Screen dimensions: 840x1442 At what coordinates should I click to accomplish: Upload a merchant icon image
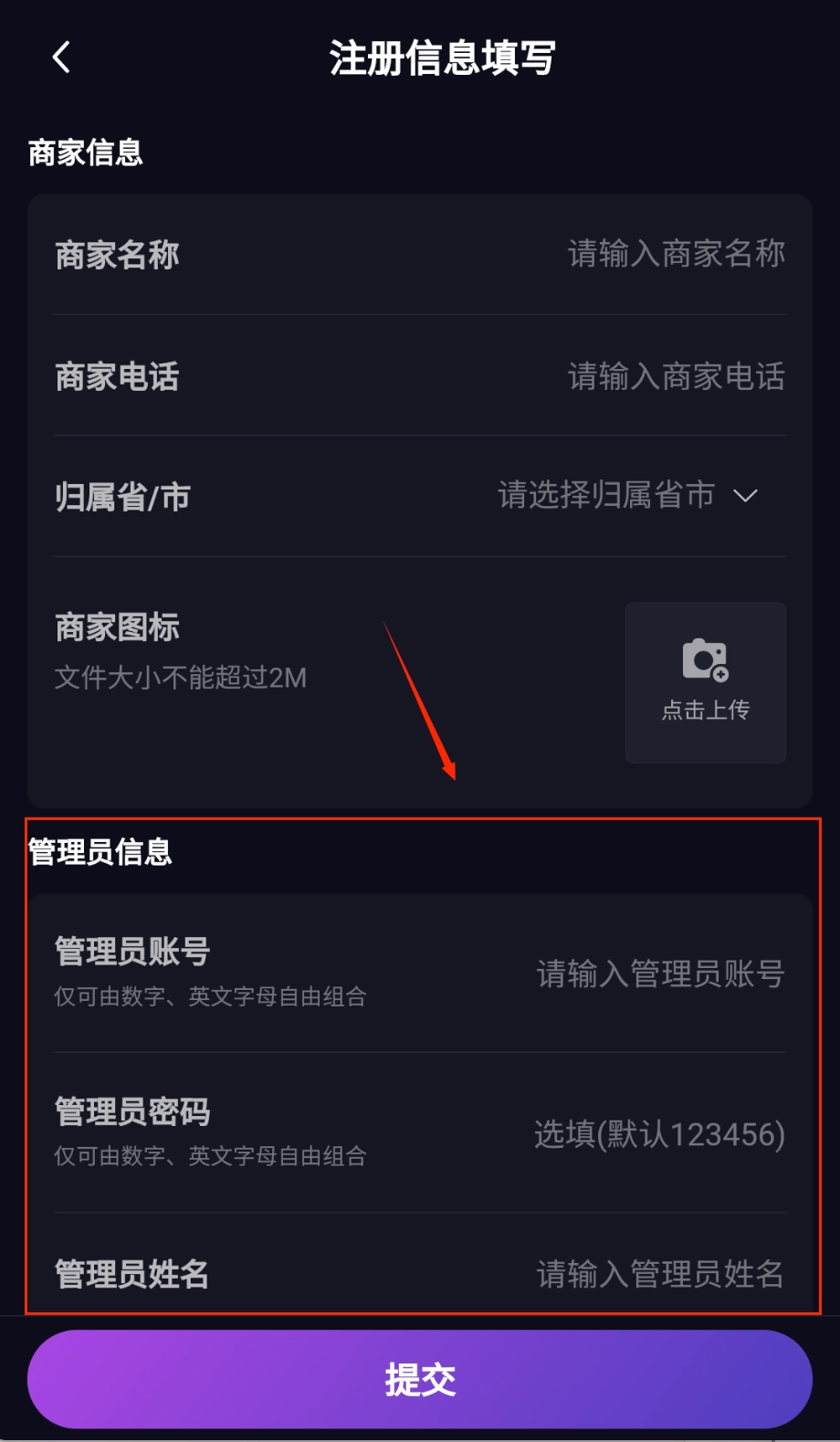(705, 682)
